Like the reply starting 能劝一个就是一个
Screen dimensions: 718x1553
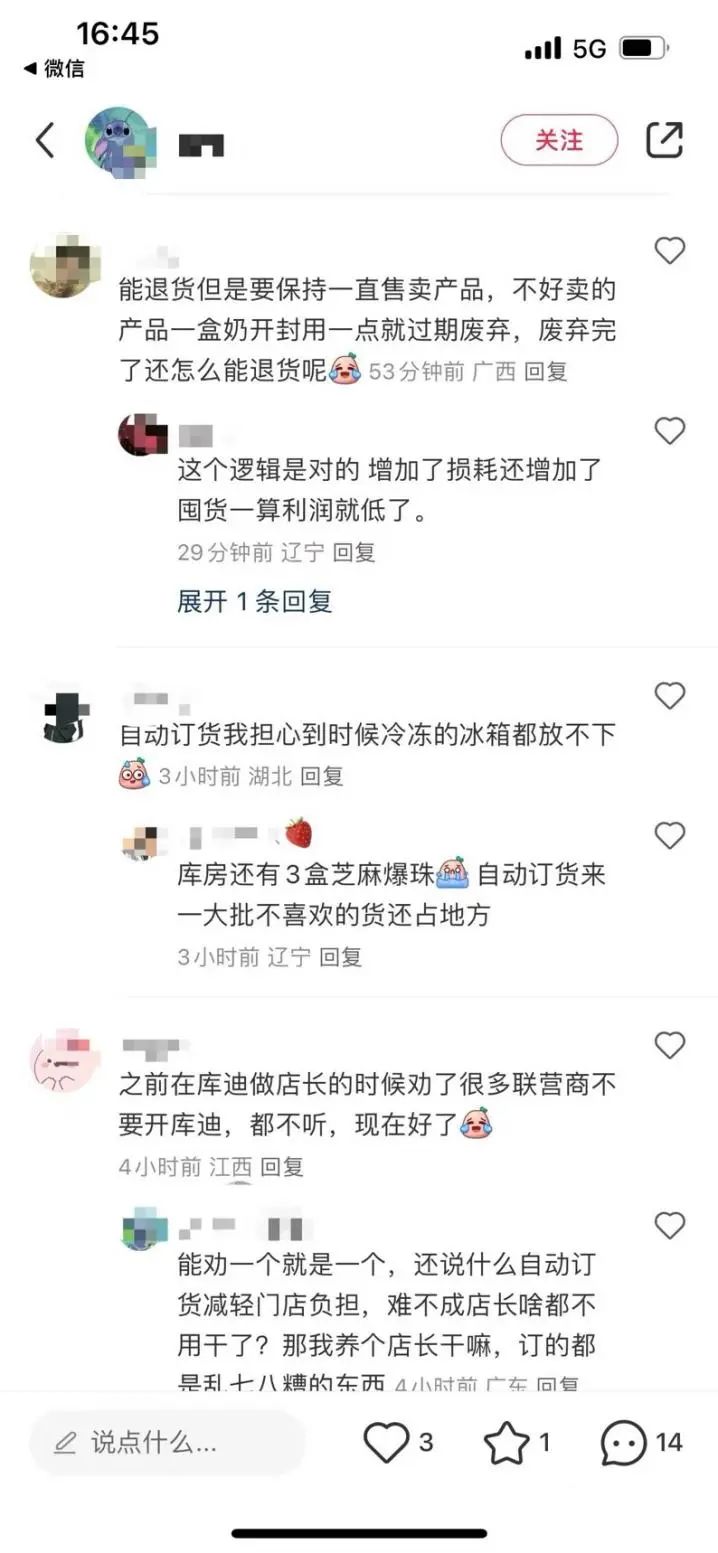[x=669, y=1225]
